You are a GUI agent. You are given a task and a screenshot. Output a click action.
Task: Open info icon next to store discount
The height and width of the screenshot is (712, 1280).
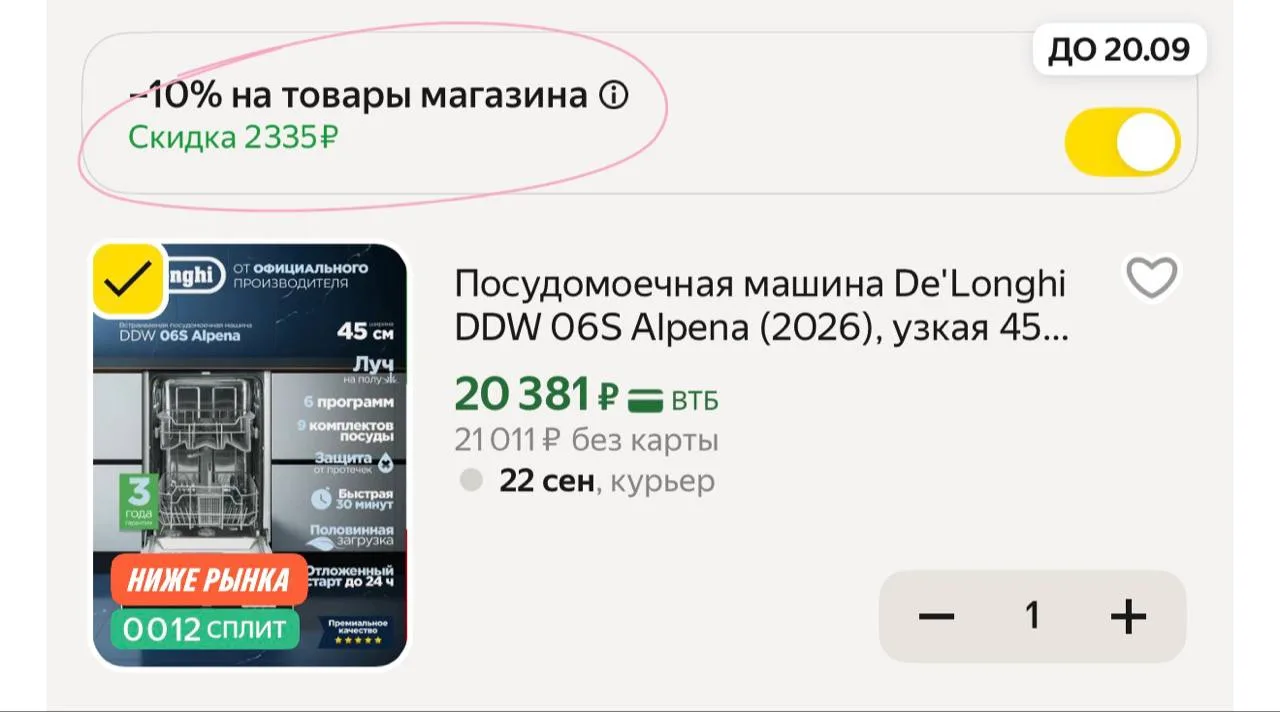click(614, 96)
